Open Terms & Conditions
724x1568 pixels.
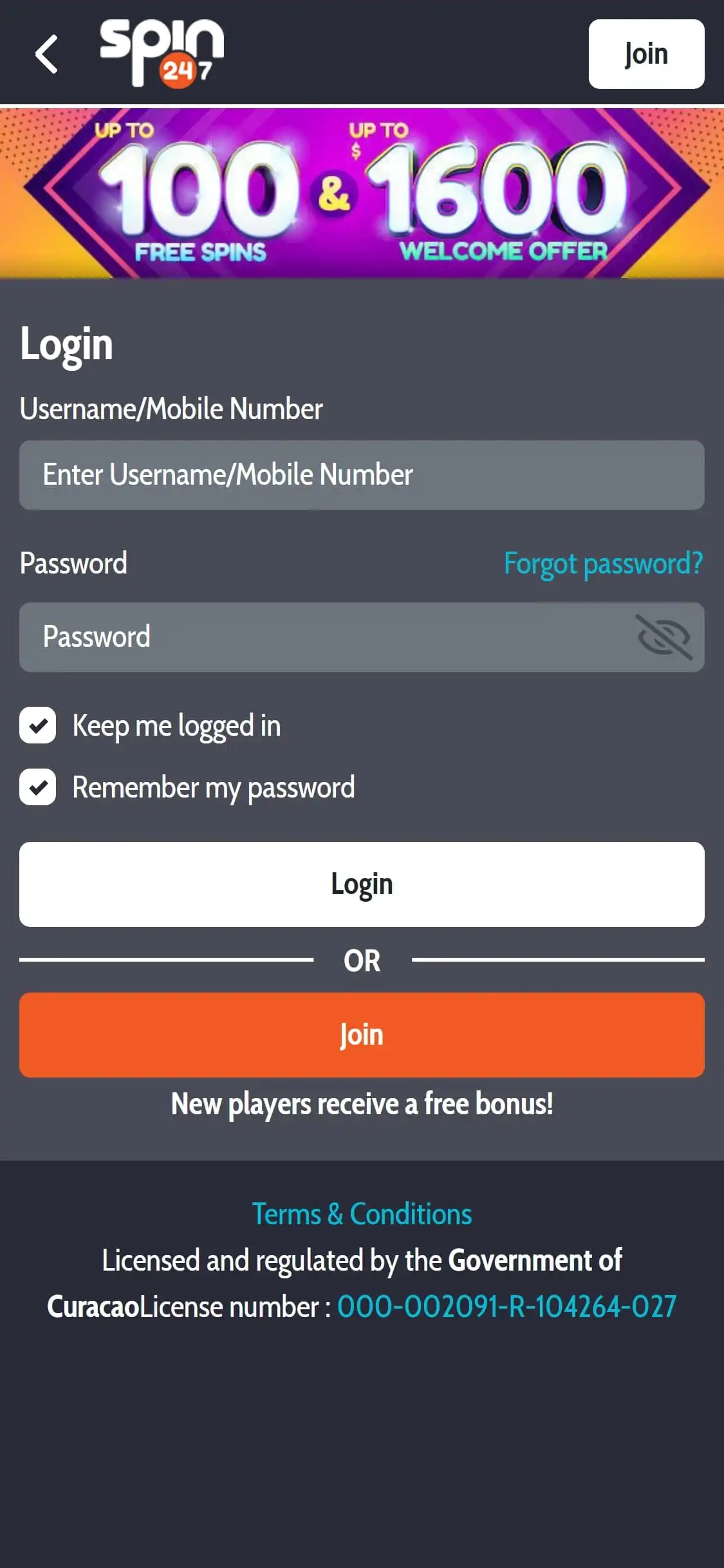coord(362,1215)
